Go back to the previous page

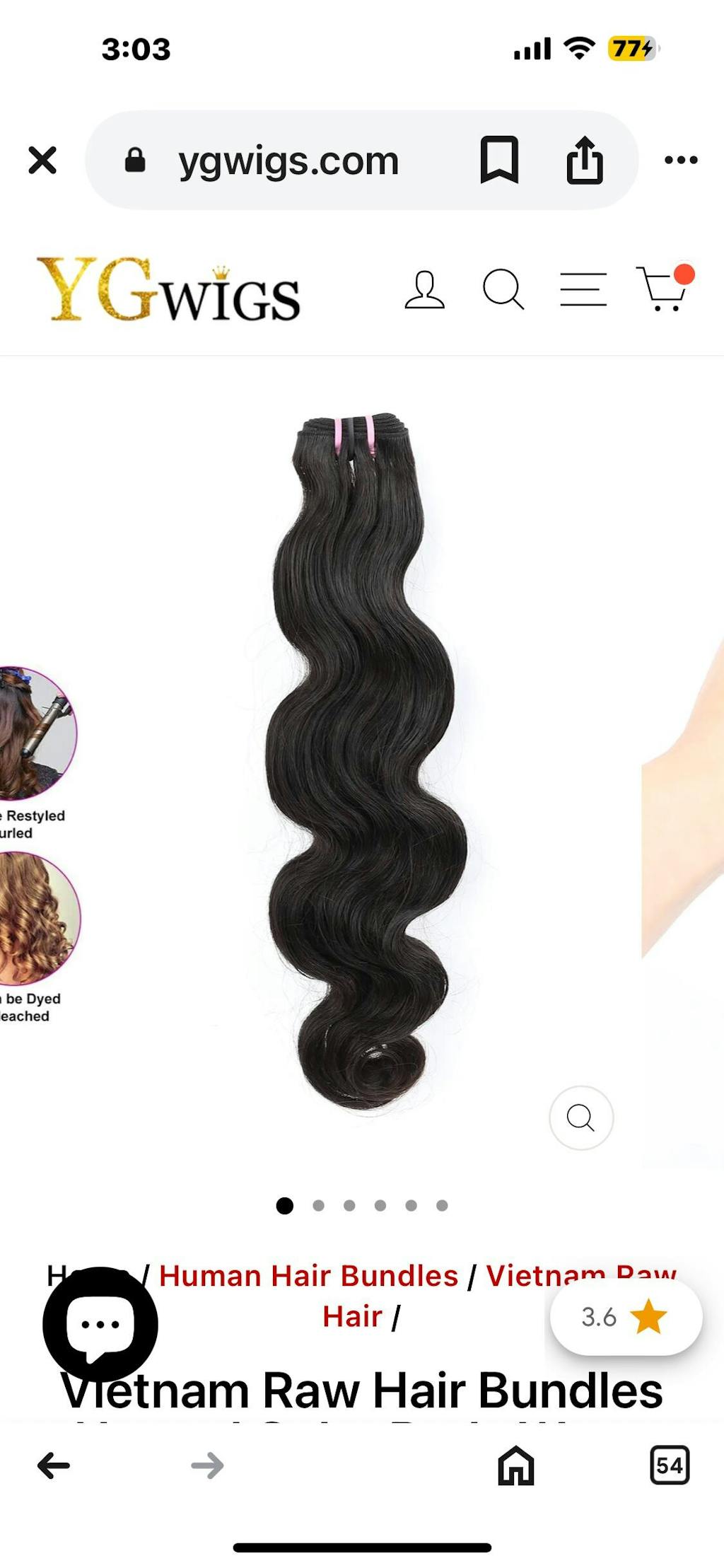tap(54, 1465)
